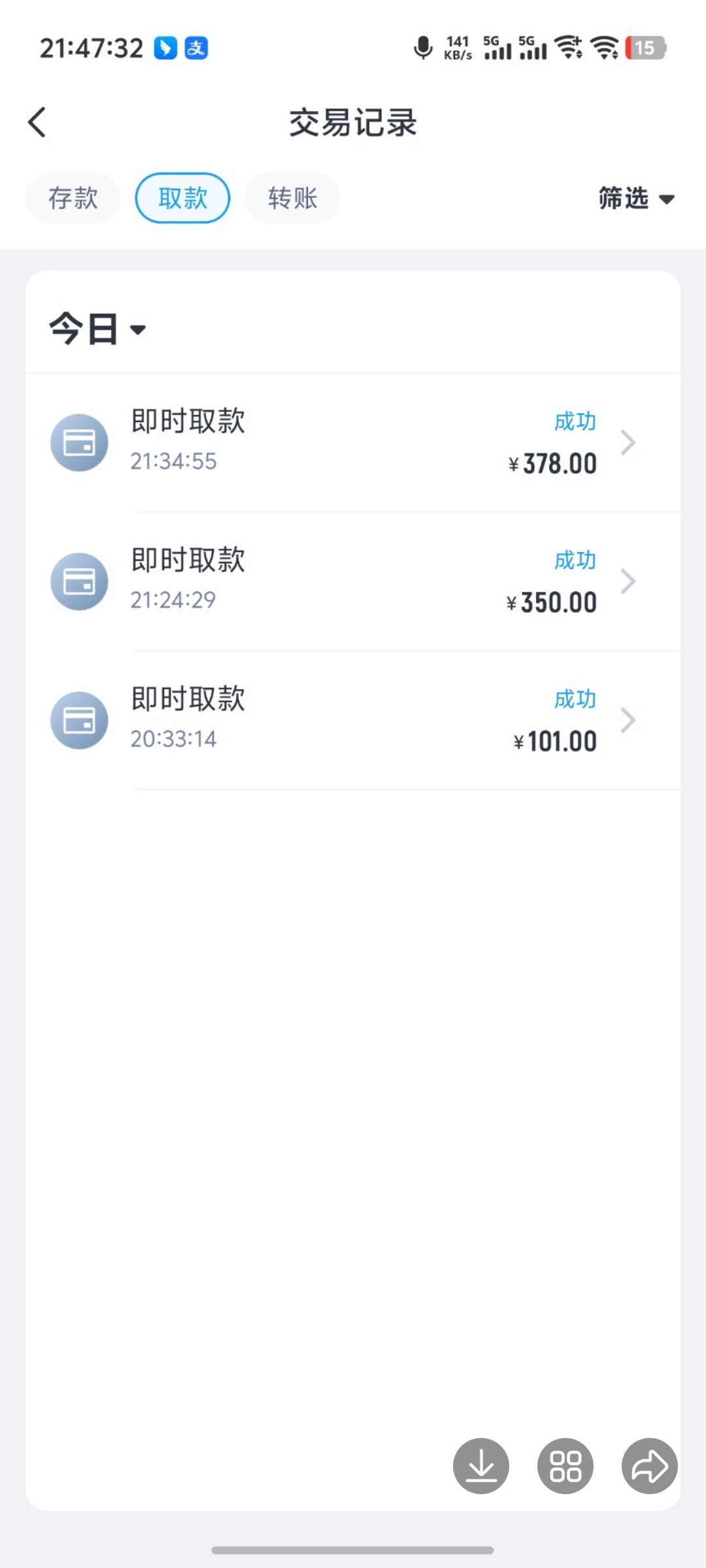
Task: Go back using the top-left arrow
Action: pos(37,122)
